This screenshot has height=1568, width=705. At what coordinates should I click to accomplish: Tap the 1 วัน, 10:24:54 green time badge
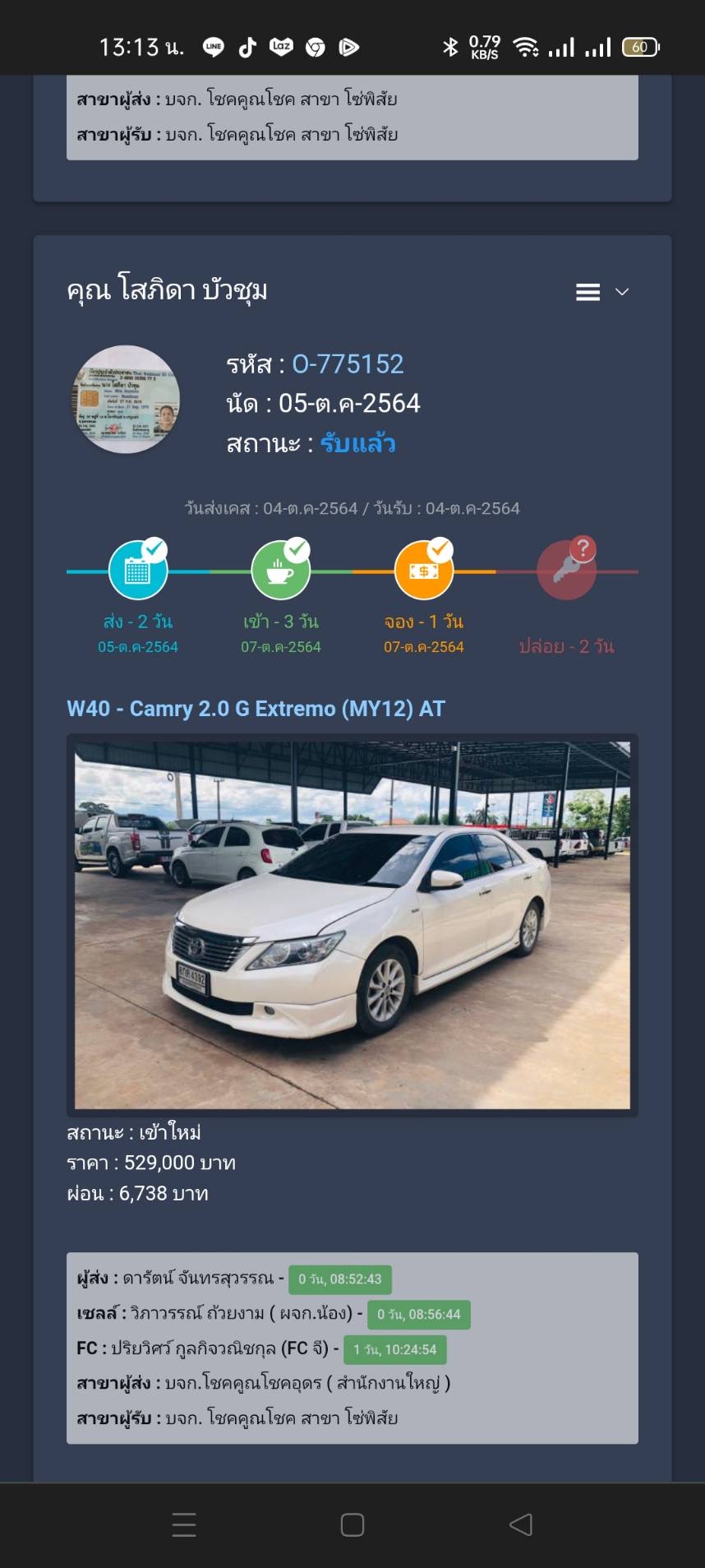(x=395, y=1349)
